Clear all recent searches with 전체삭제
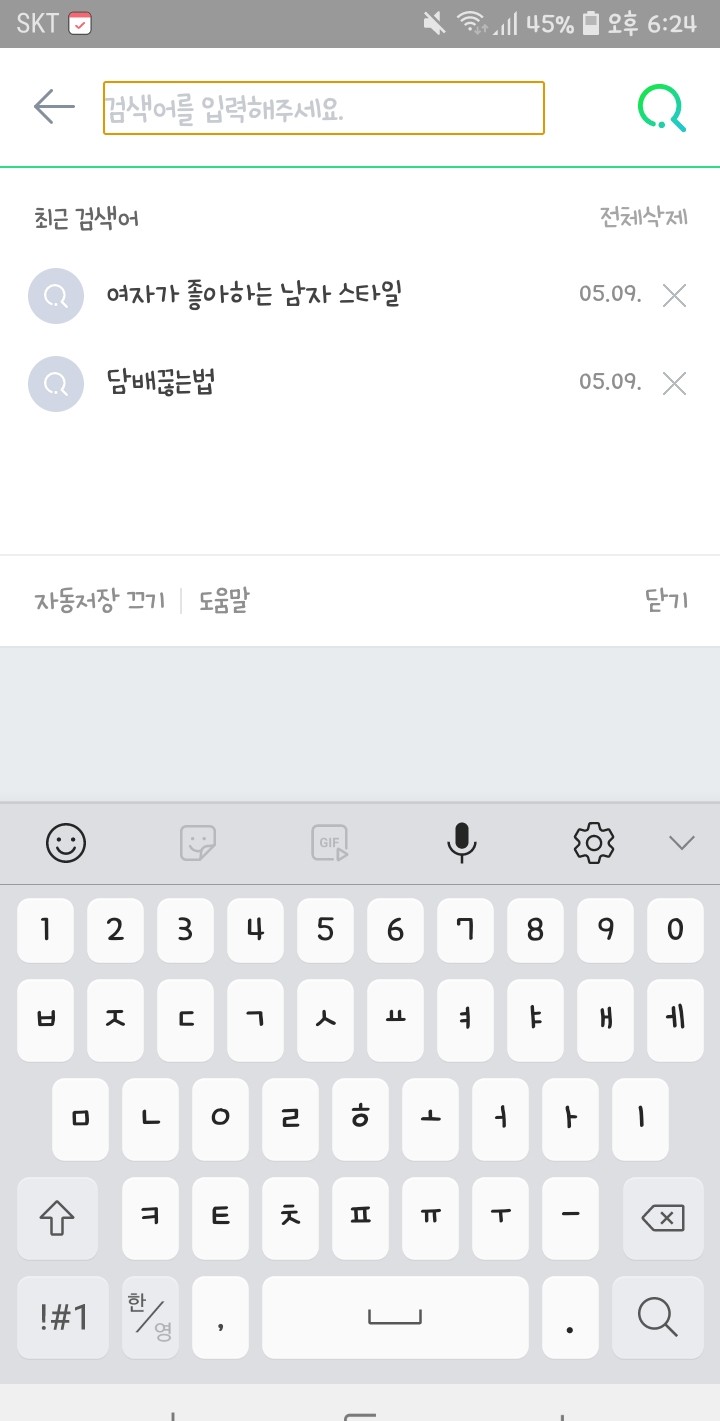720x1421 pixels. click(643, 217)
